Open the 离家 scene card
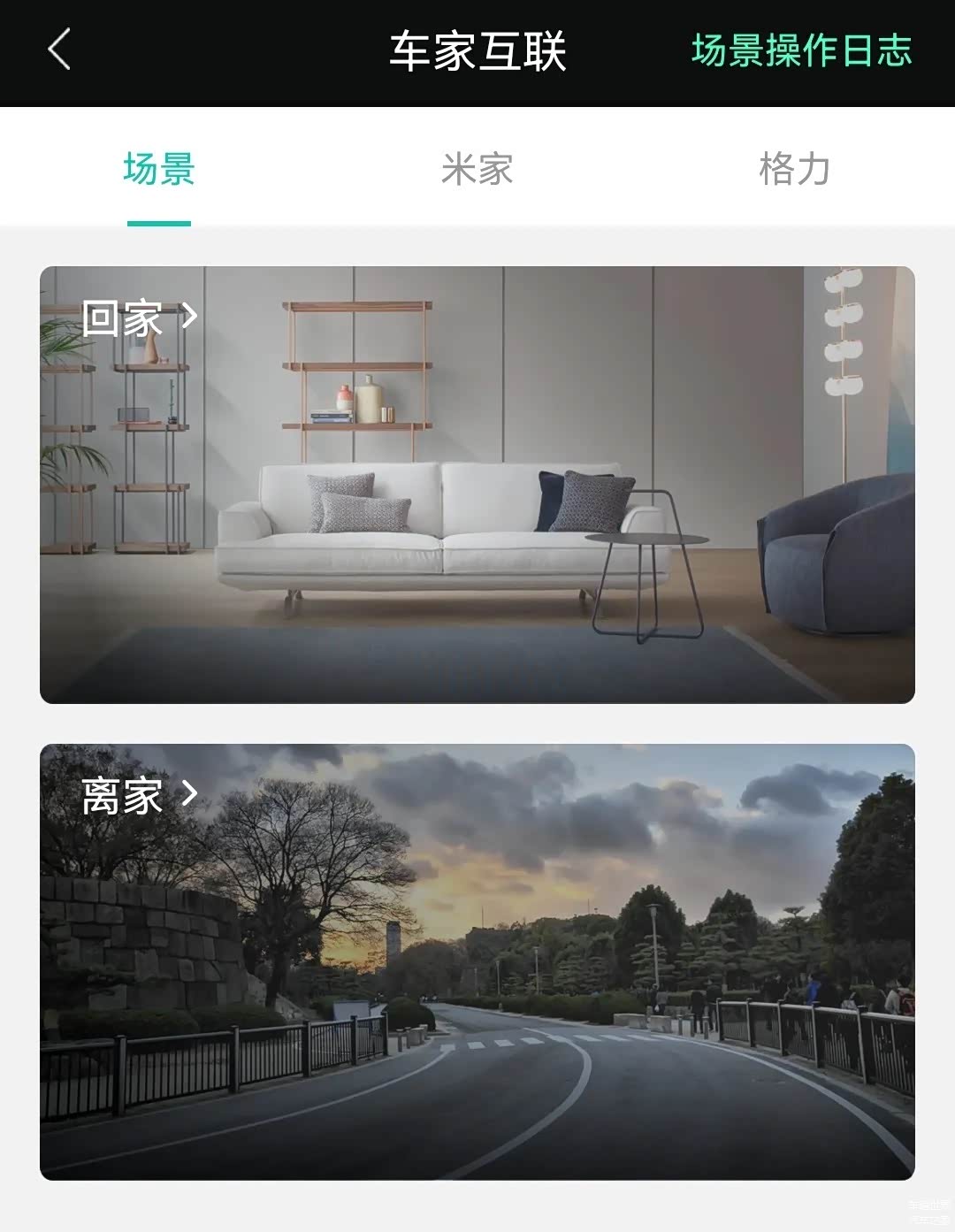Viewport: 955px width, 1232px height. [x=477, y=961]
